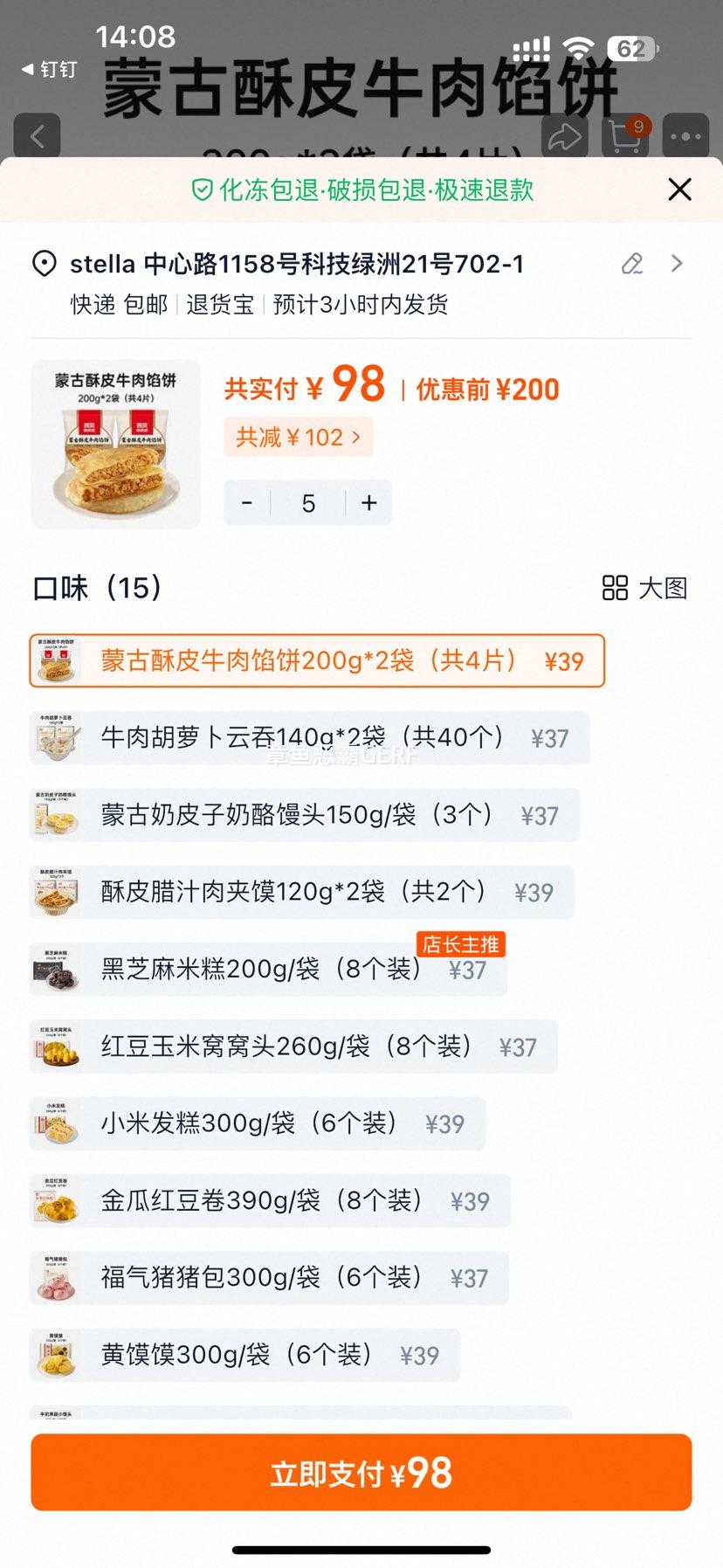This screenshot has height=1568, width=723.
Task: Increase quantity with the plus stepper
Action: click(x=368, y=502)
